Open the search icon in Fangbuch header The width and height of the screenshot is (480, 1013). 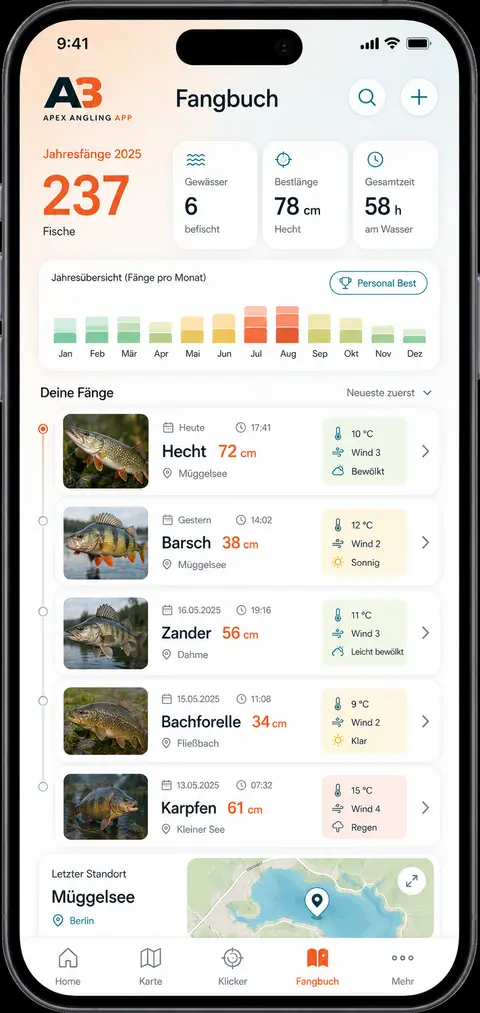[x=367, y=98]
